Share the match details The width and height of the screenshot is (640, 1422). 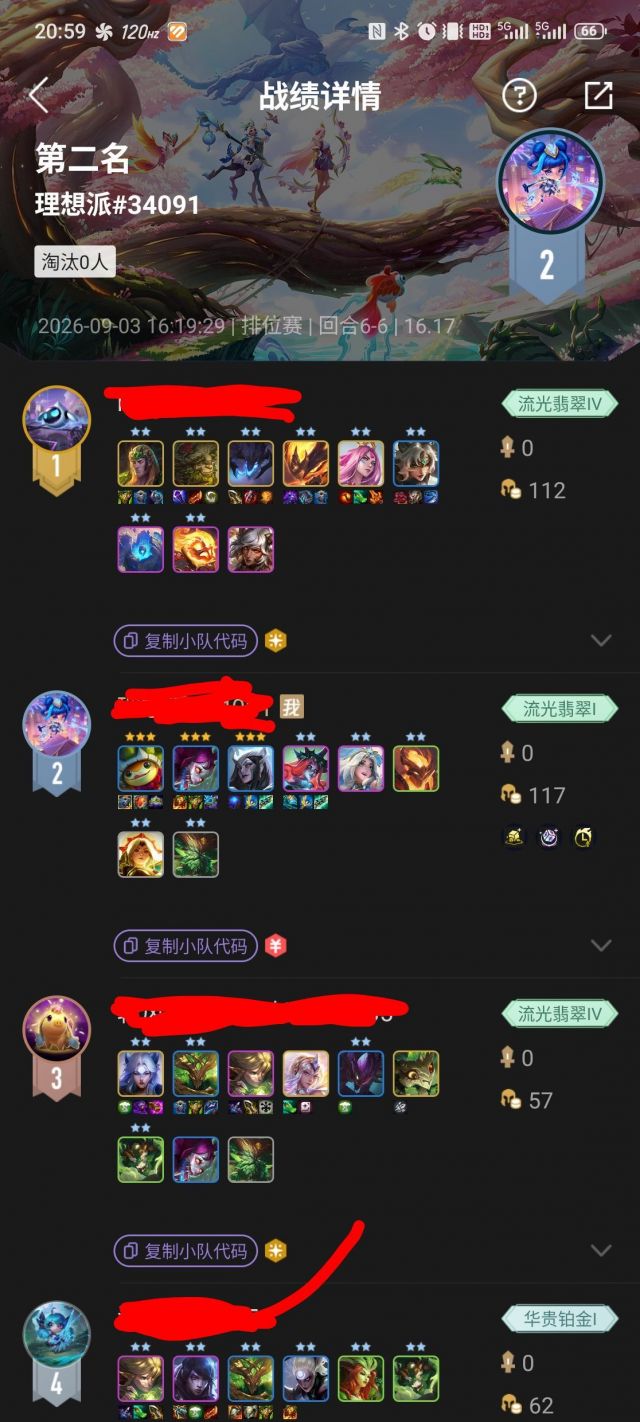coord(598,96)
